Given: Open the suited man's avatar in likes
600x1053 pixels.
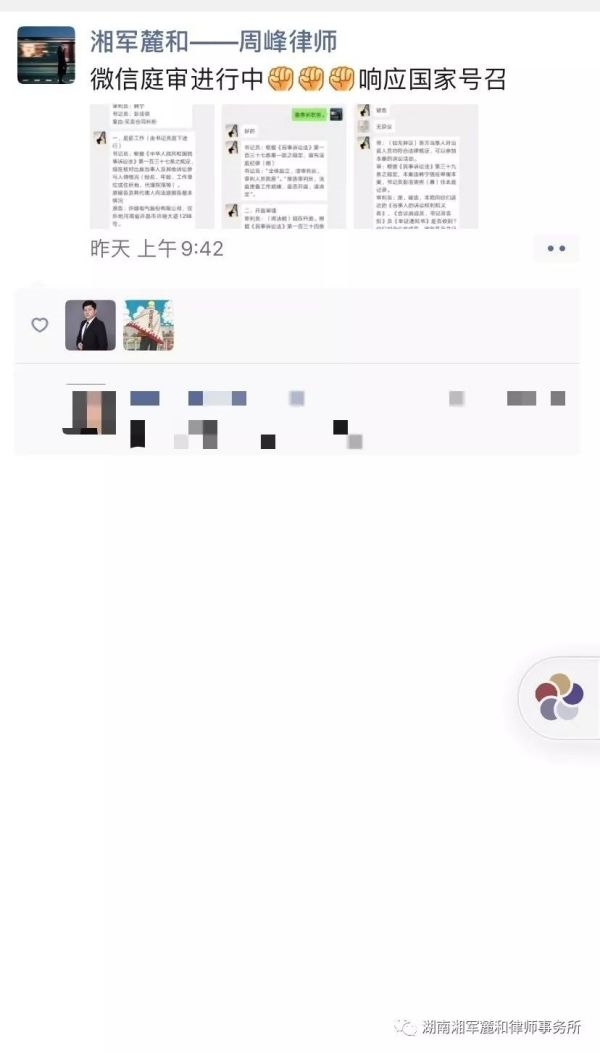Looking at the screenshot, I should pyautogui.click(x=91, y=325).
